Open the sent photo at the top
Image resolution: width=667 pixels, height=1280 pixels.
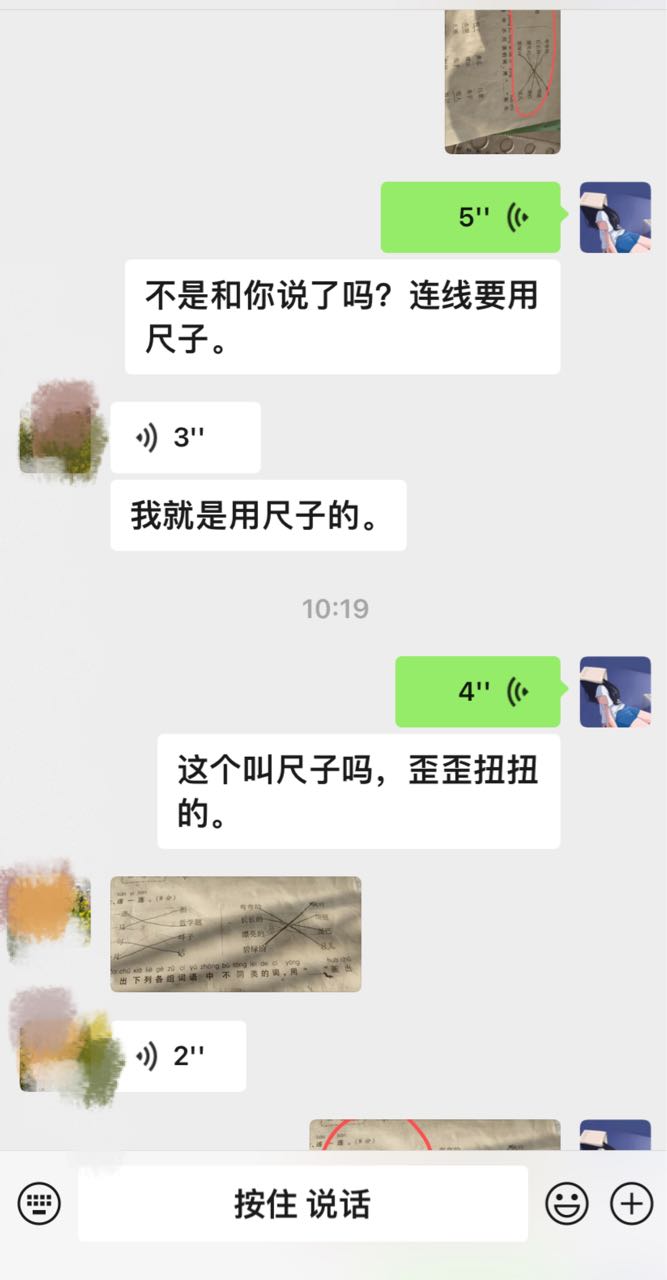tap(502, 82)
